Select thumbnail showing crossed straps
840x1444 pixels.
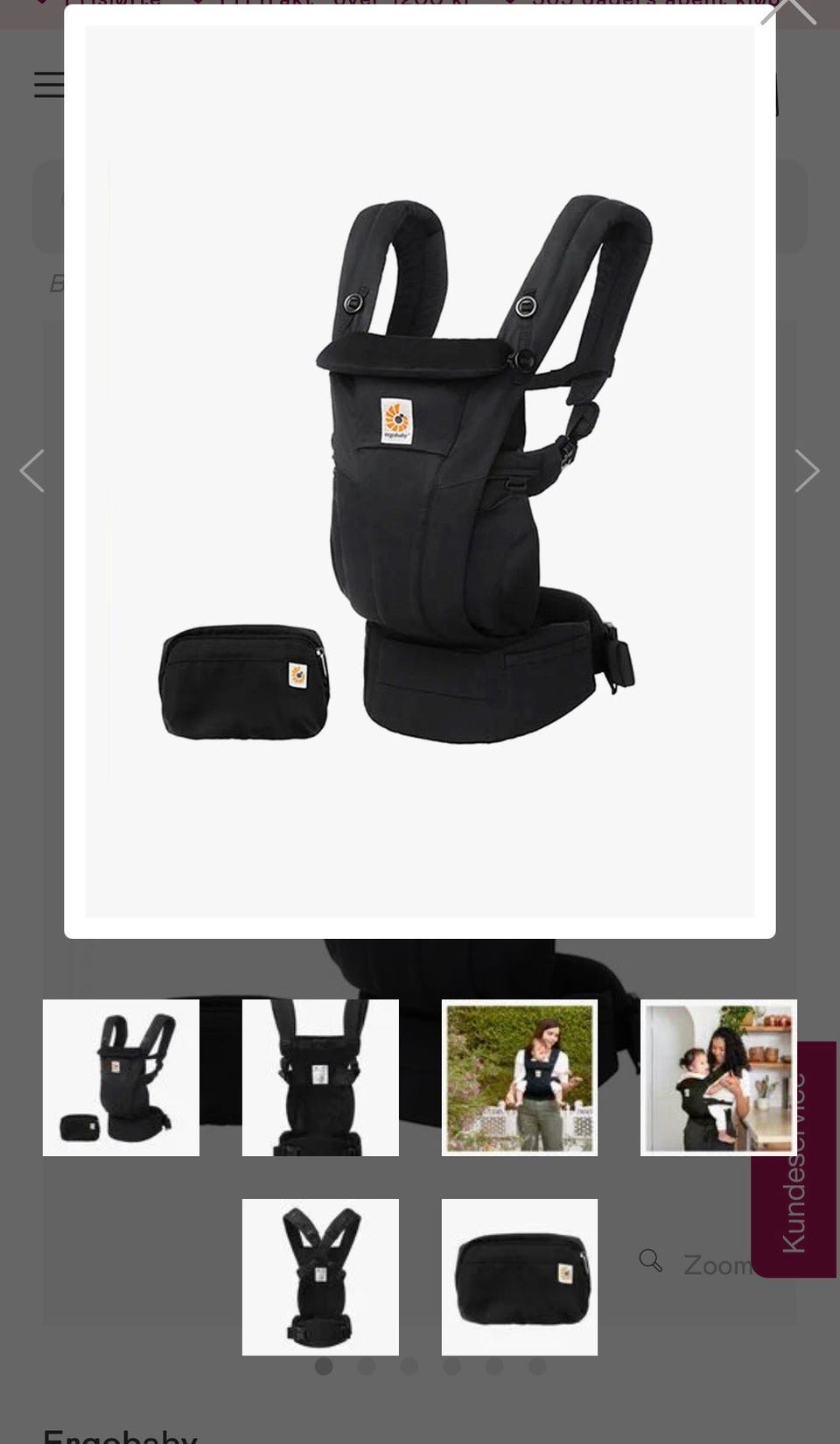[320, 1277]
